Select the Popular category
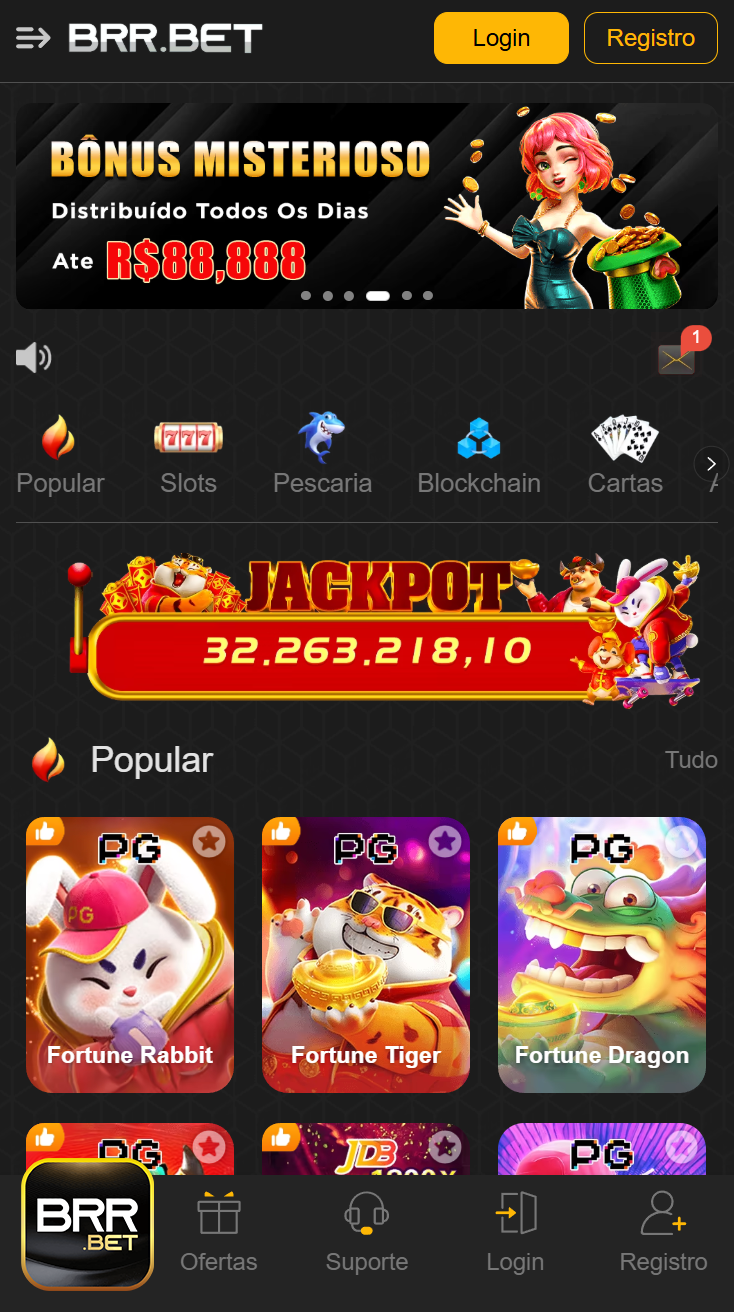Image resolution: width=734 pixels, height=1312 pixels. (60, 455)
